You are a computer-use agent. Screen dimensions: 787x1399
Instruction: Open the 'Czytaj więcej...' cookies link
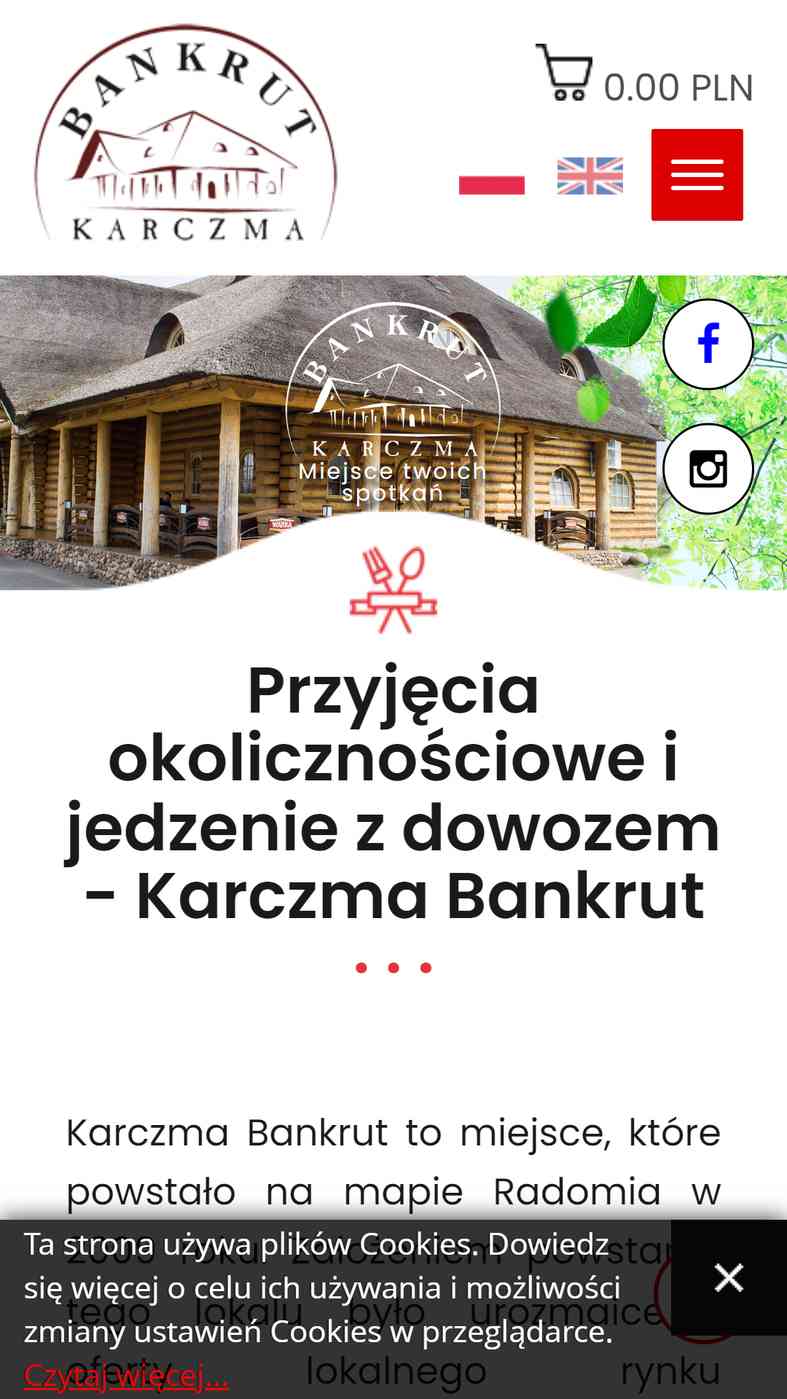126,1376
